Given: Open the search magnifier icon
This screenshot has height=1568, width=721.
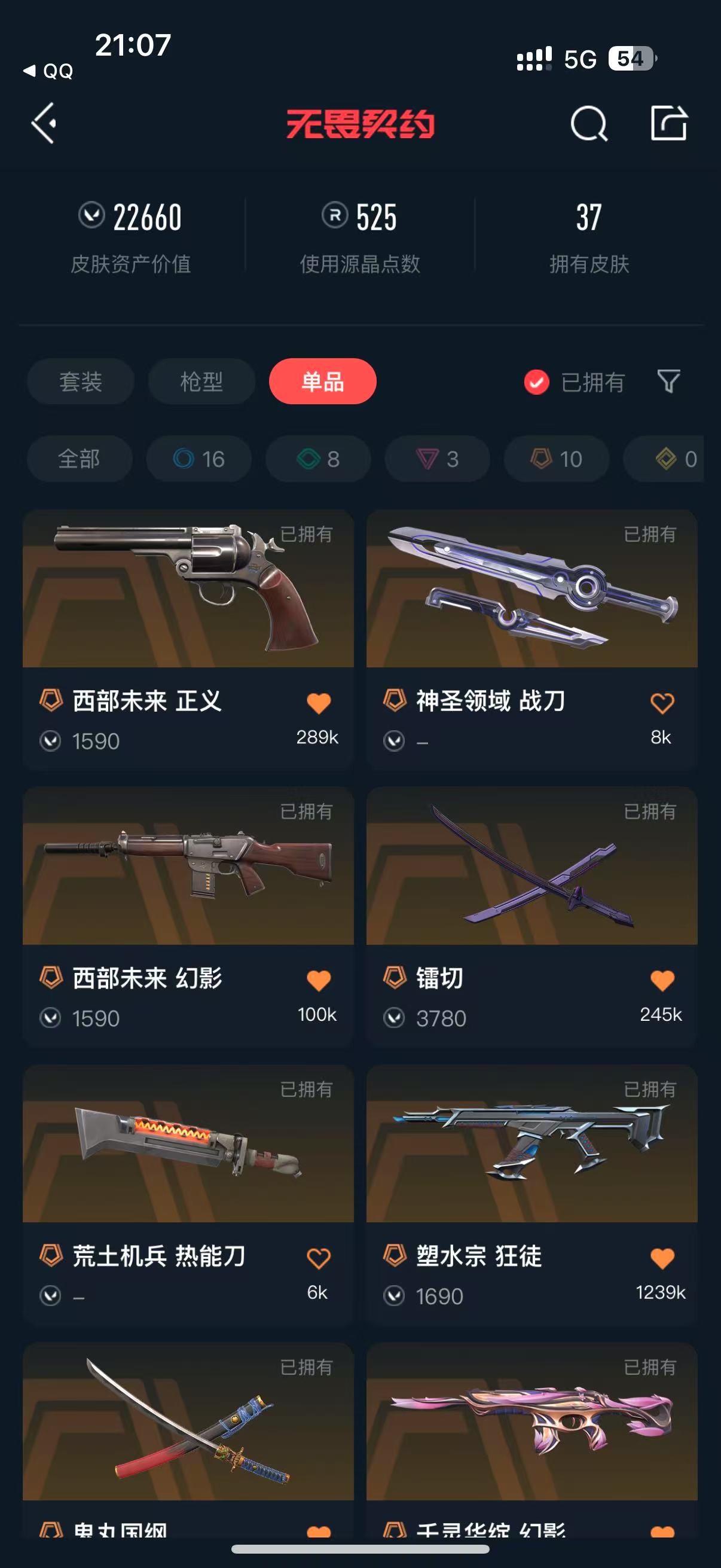Looking at the screenshot, I should point(588,124).
